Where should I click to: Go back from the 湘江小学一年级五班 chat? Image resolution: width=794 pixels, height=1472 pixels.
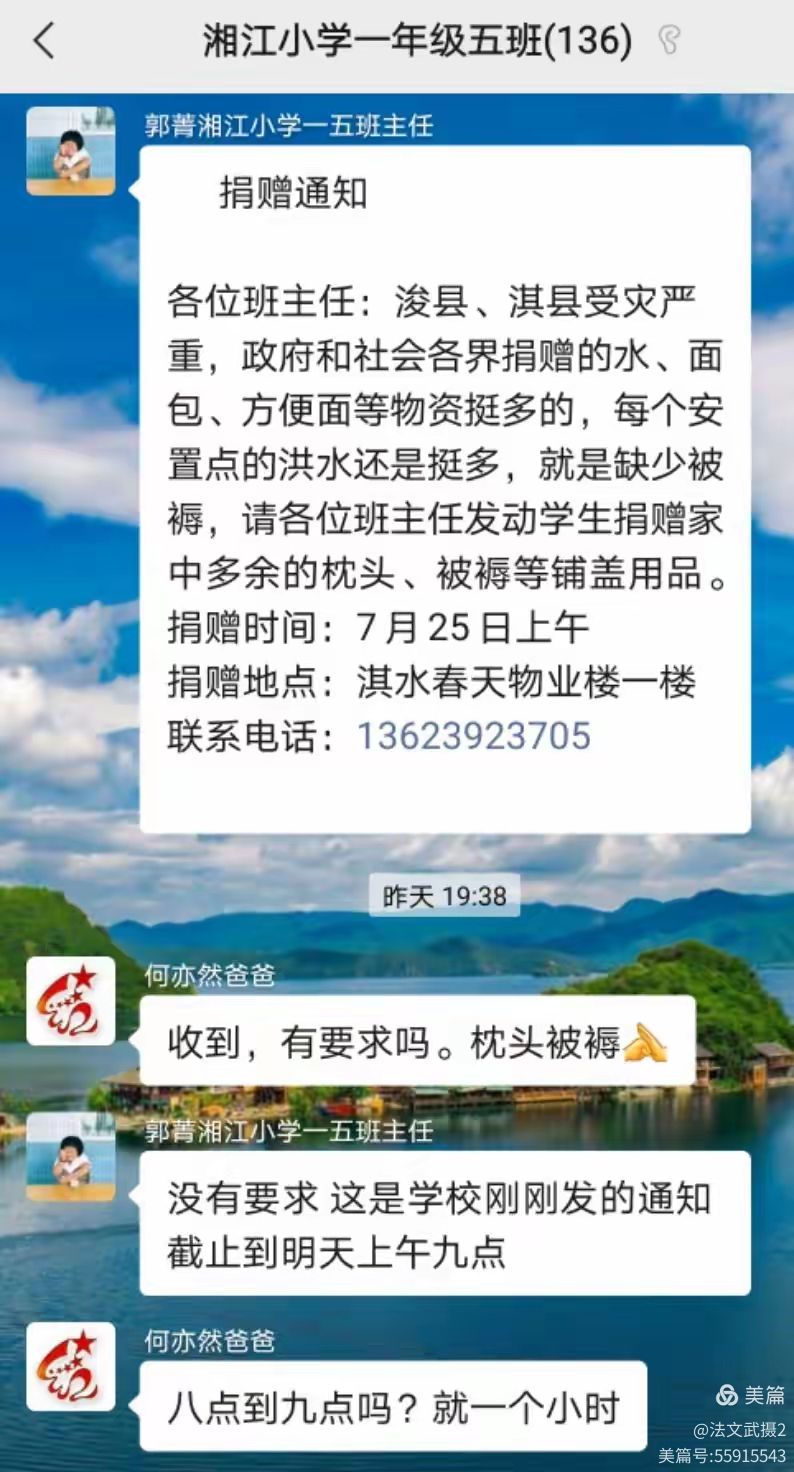(x=44, y=42)
